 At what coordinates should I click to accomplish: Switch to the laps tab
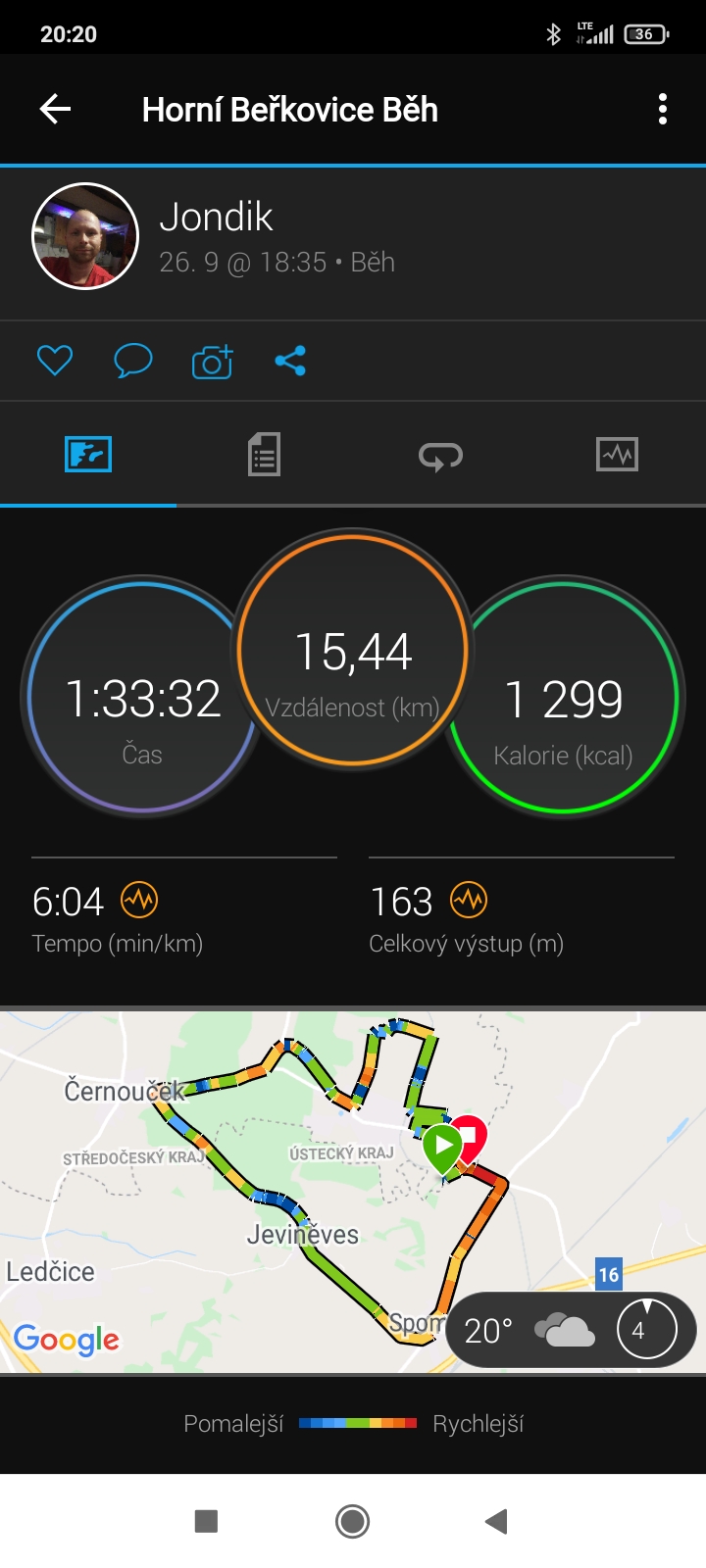tap(440, 456)
